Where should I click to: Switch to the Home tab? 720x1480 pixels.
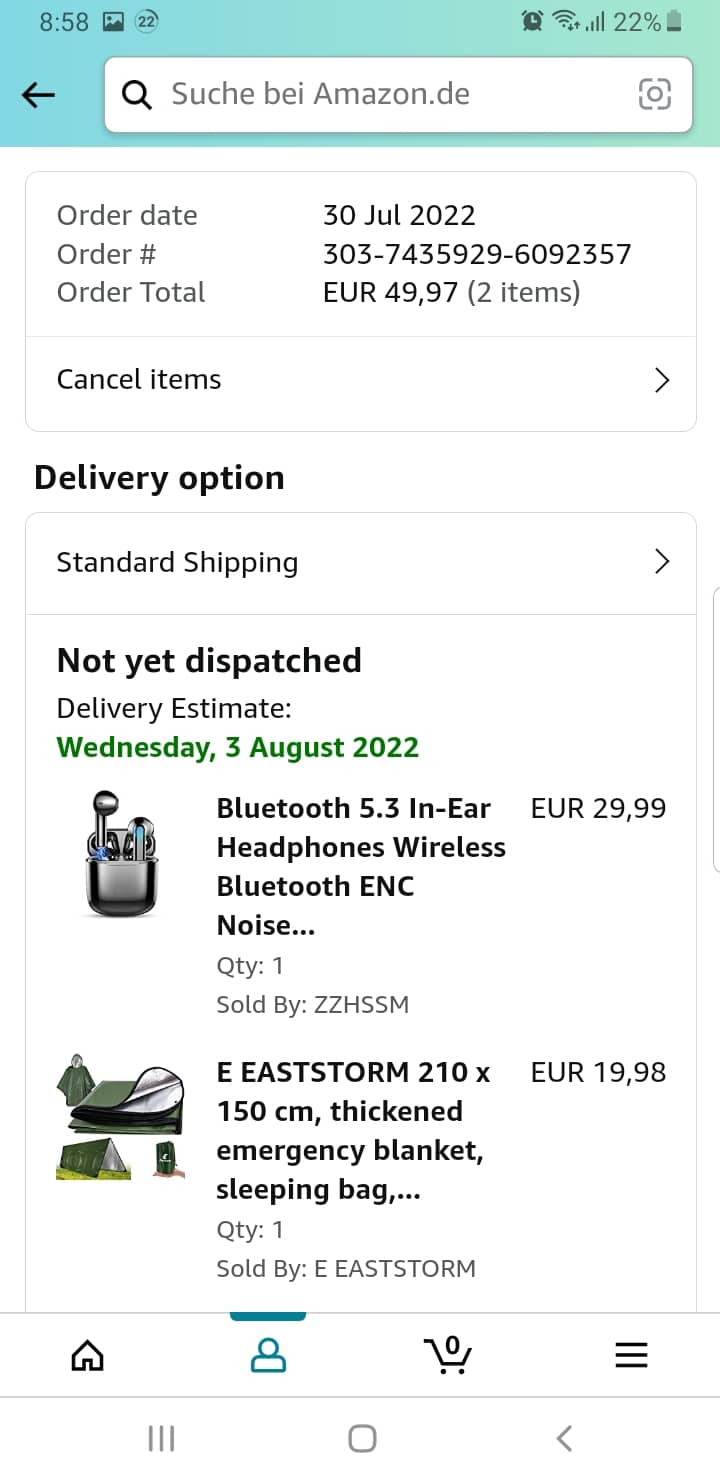[x=88, y=1355]
